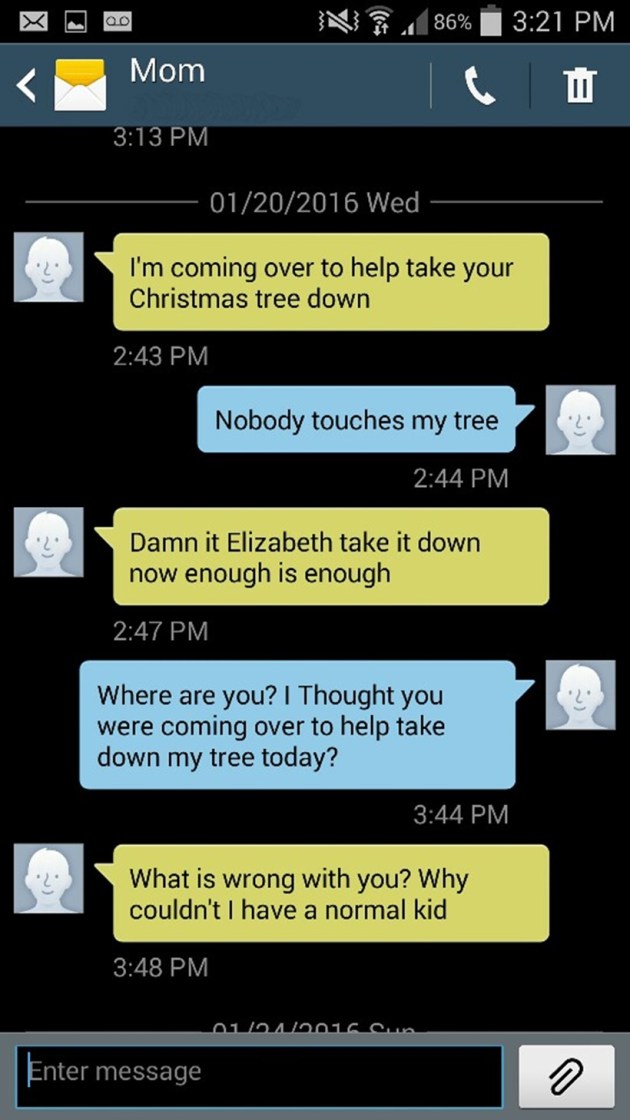630x1120 pixels.
Task: Select the Damn it Elizabeth message bubble
Action: click(330, 557)
